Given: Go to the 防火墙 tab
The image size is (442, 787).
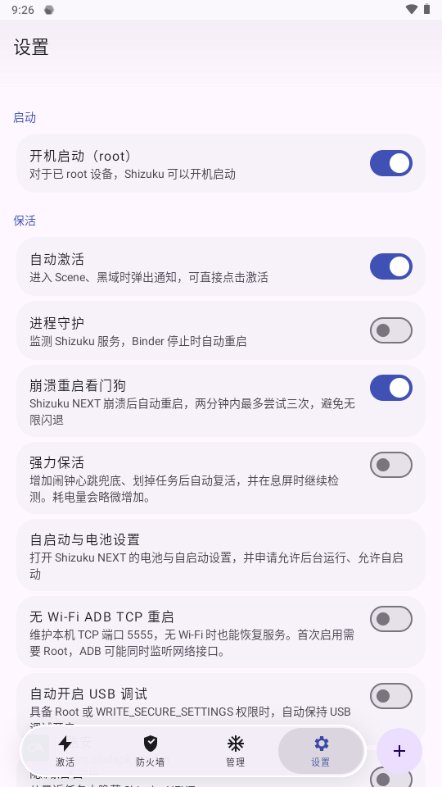Looking at the screenshot, I should (150, 751).
